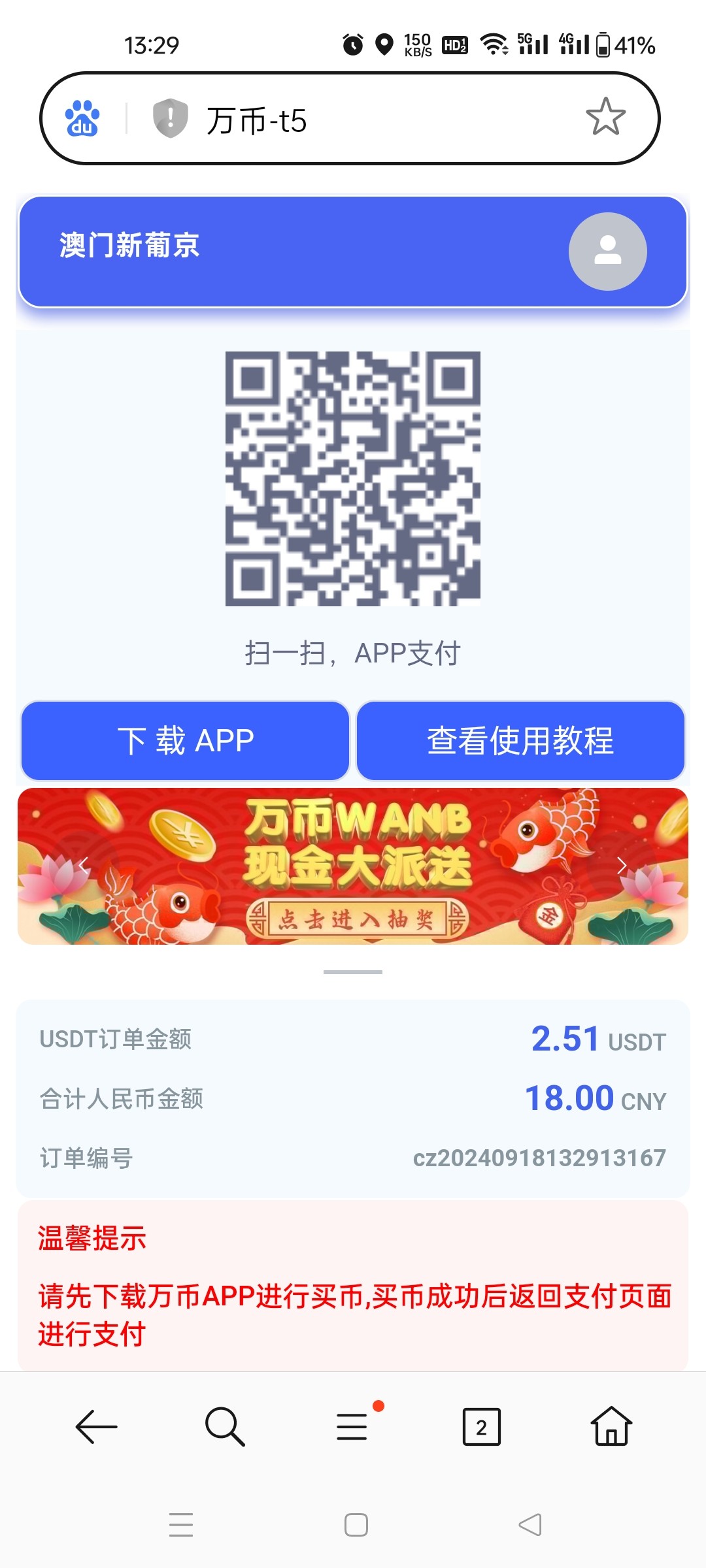Tap the 下载 APP button
Viewport: 706px width, 1568px height.
coord(186,741)
